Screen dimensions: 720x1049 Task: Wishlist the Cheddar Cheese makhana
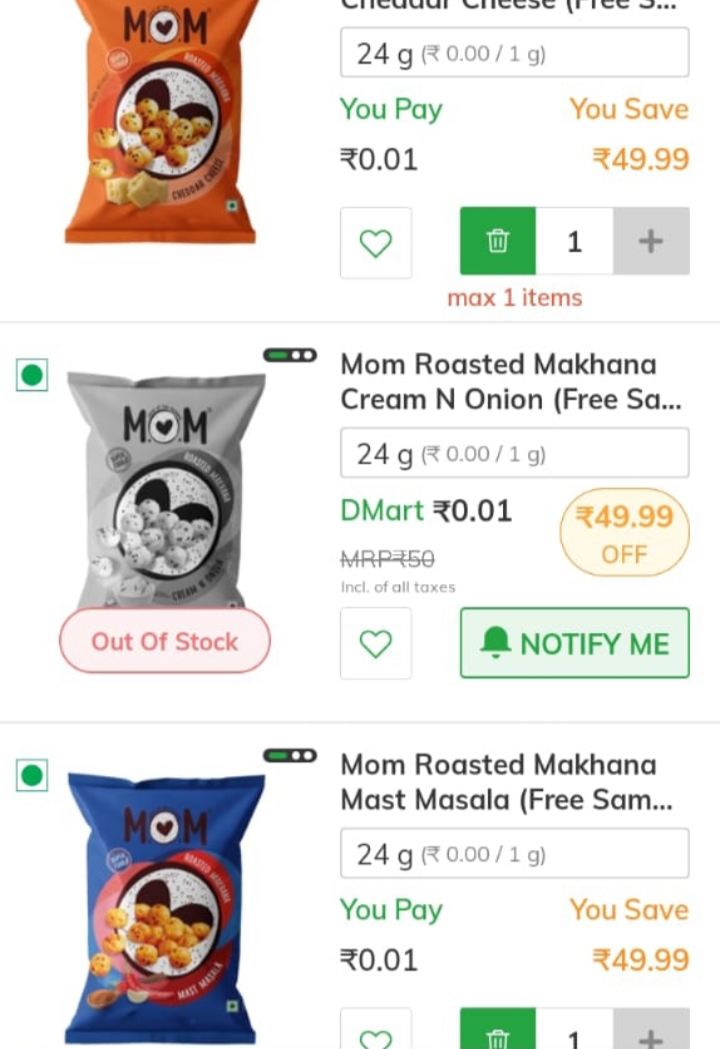(376, 242)
